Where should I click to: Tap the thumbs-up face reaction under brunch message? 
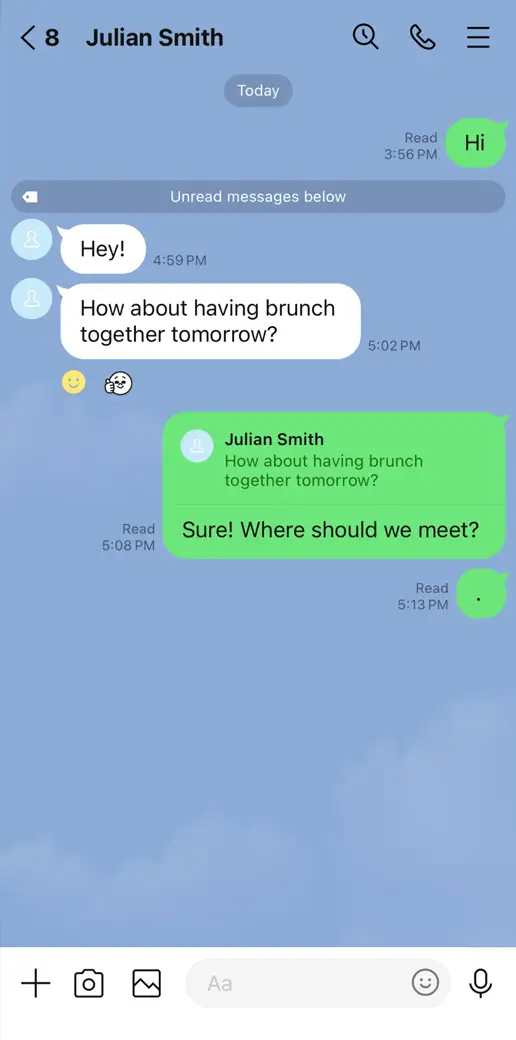coord(119,383)
